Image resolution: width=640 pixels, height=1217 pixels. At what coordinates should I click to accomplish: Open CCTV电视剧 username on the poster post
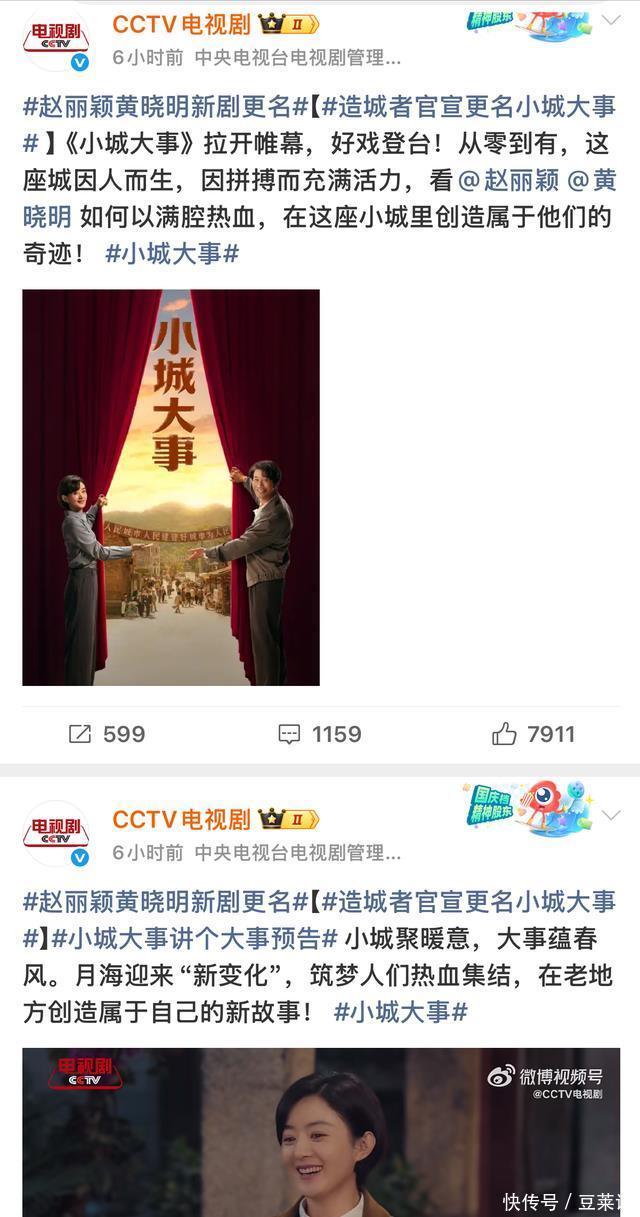181,23
